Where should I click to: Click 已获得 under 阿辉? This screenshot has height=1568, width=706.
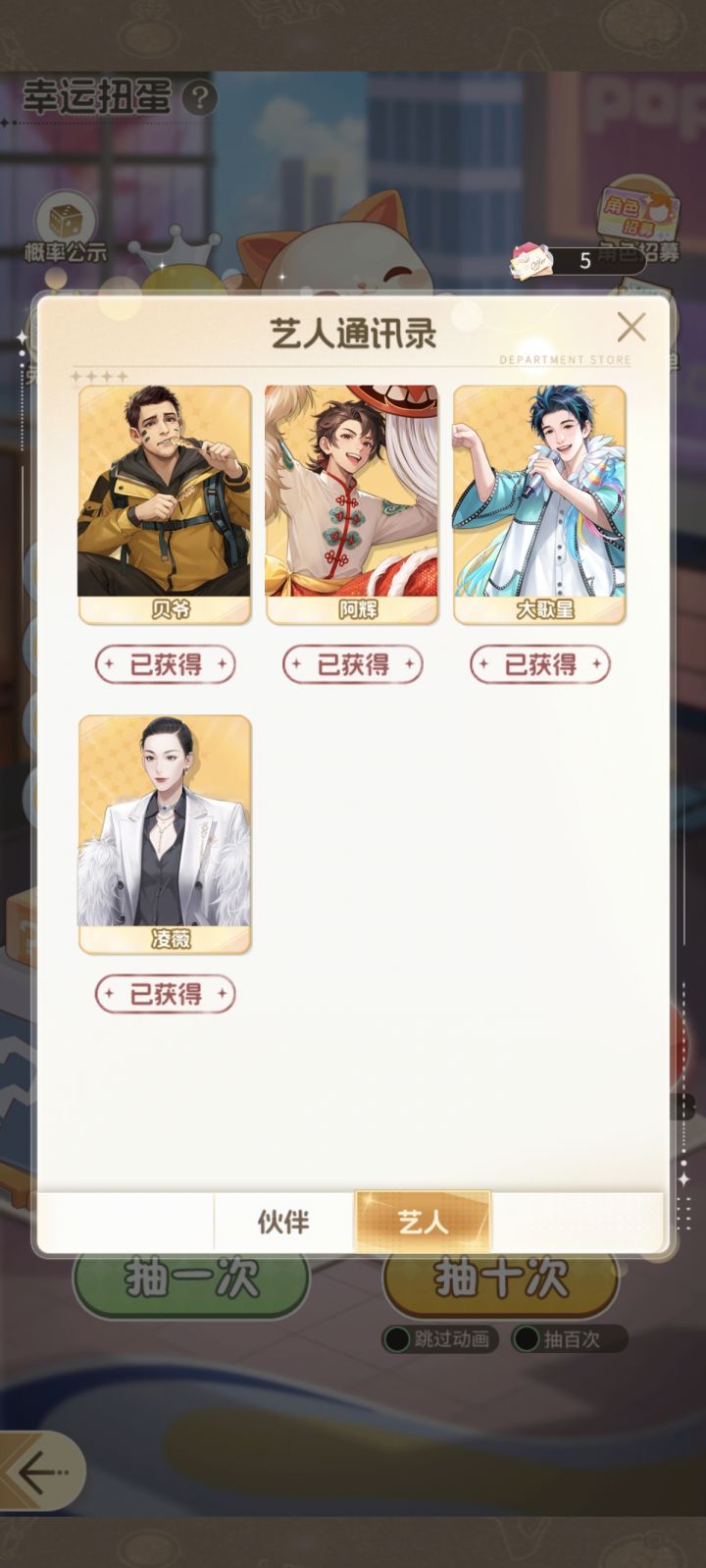352,664
